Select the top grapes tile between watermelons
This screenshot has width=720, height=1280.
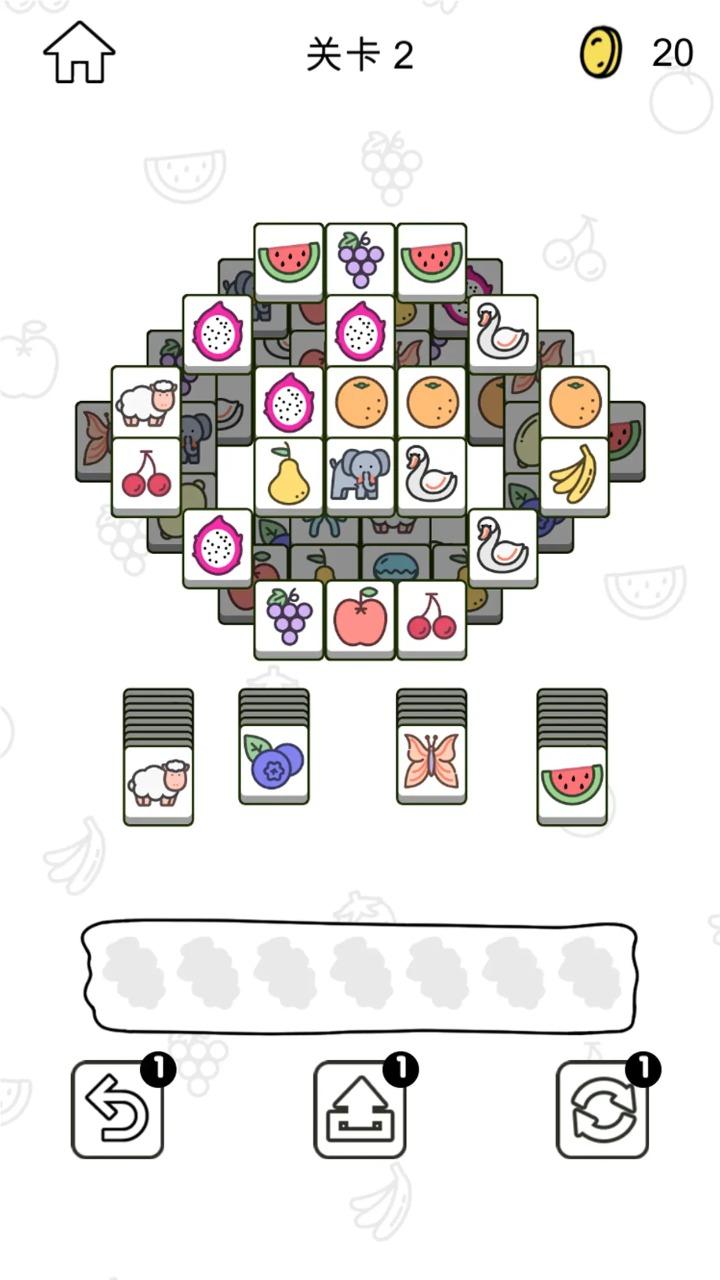pyautogui.click(x=360, y=261)
